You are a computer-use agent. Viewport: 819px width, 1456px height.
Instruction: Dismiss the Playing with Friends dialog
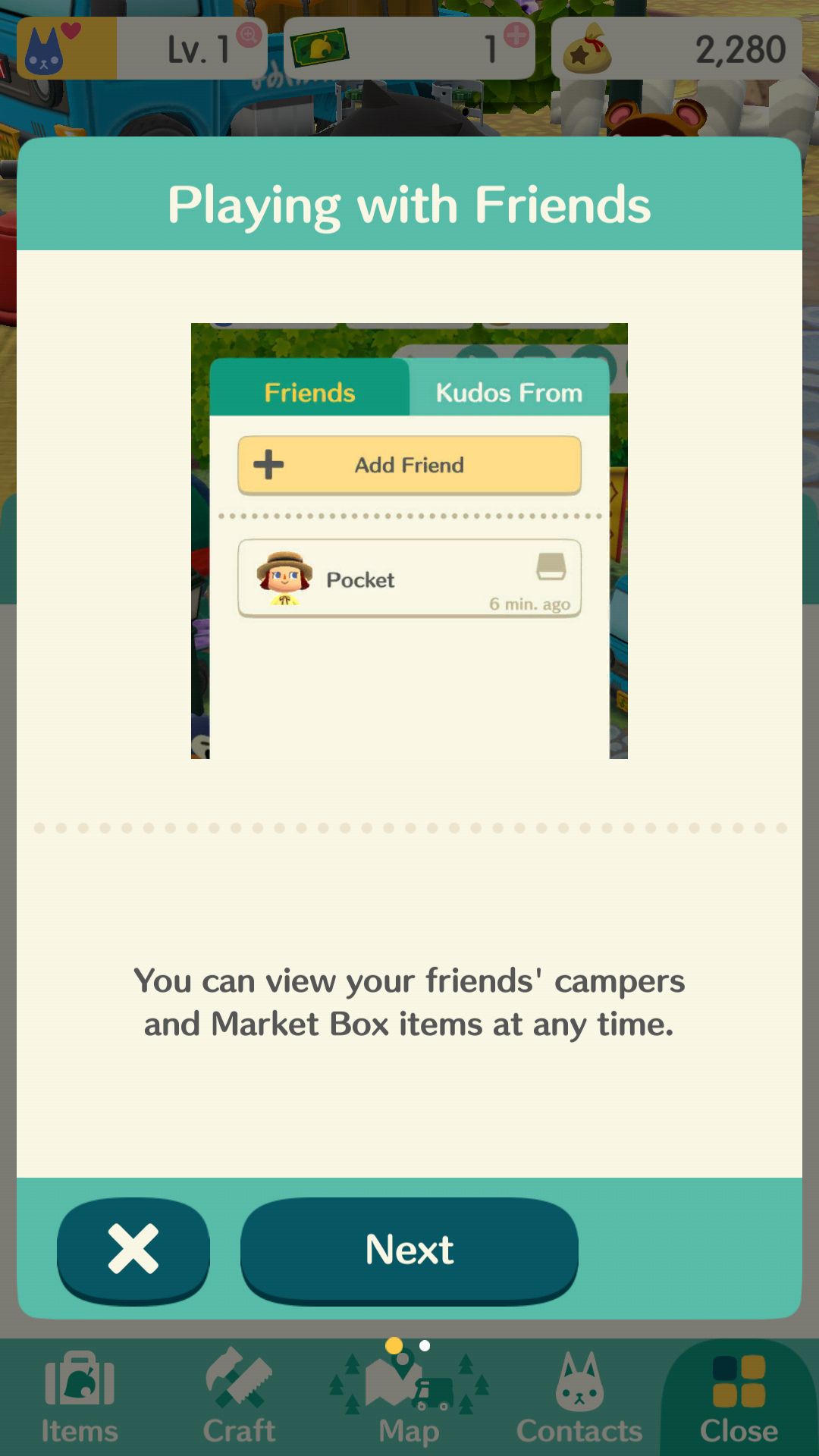[133, 1250]
